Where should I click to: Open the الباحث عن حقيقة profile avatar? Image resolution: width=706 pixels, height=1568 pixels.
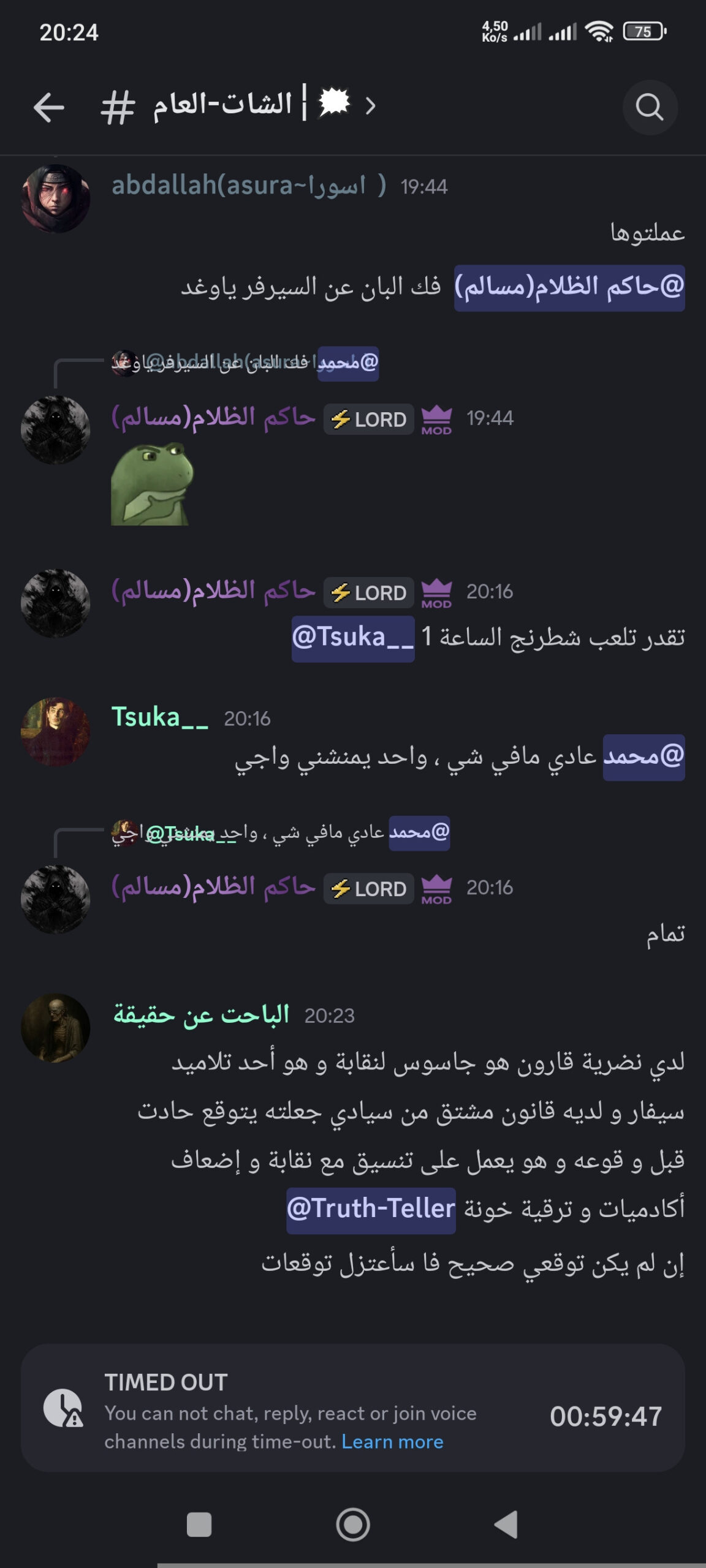(x=55, y=1028)
